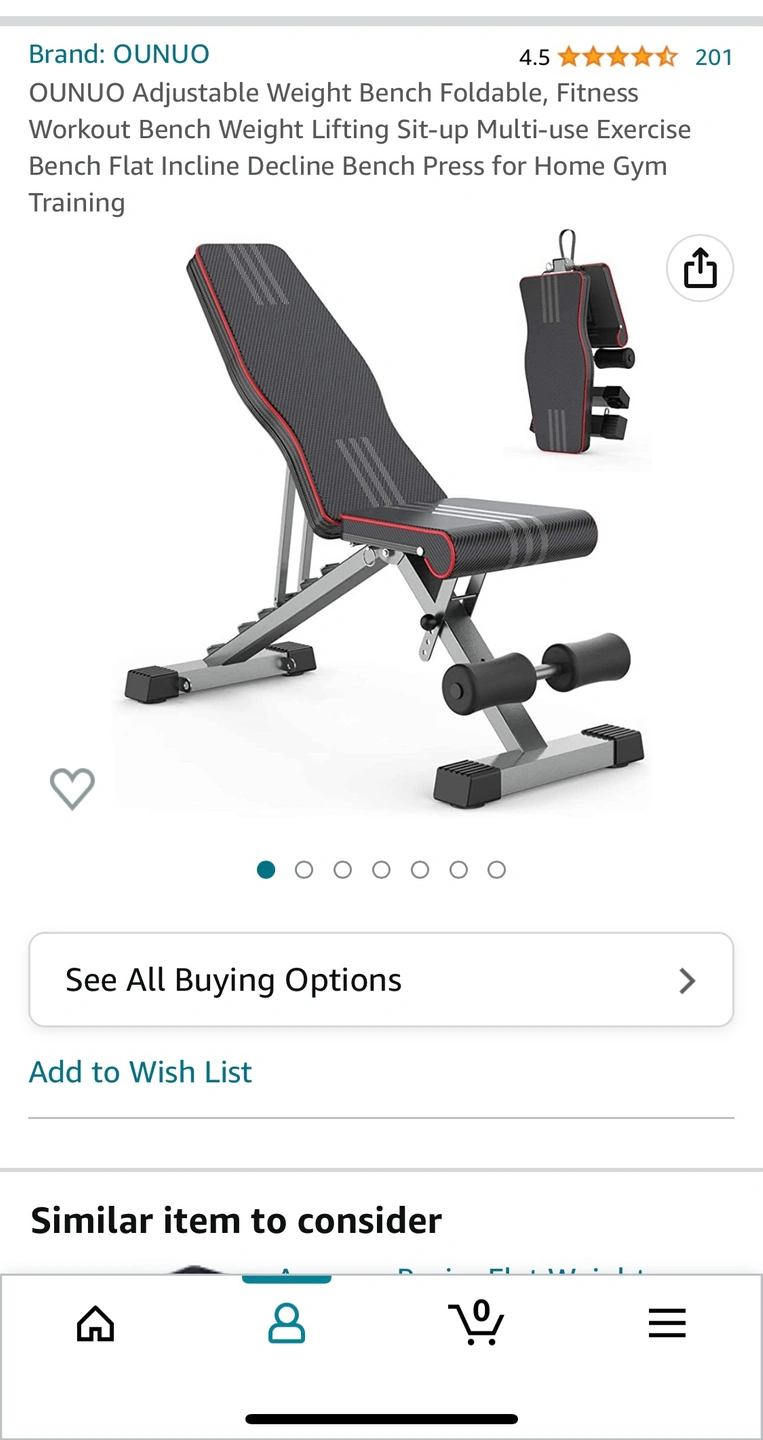The image size is (763, 1440).
Task: Add to Wish List
Action: coord(140,1072)
